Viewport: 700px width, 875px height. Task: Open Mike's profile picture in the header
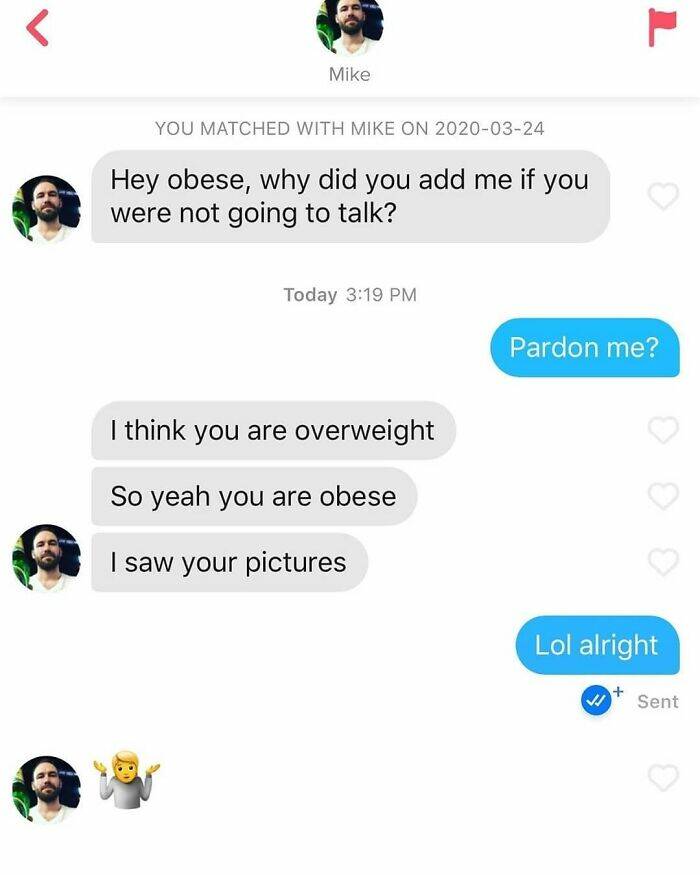[x=349, y=28]
